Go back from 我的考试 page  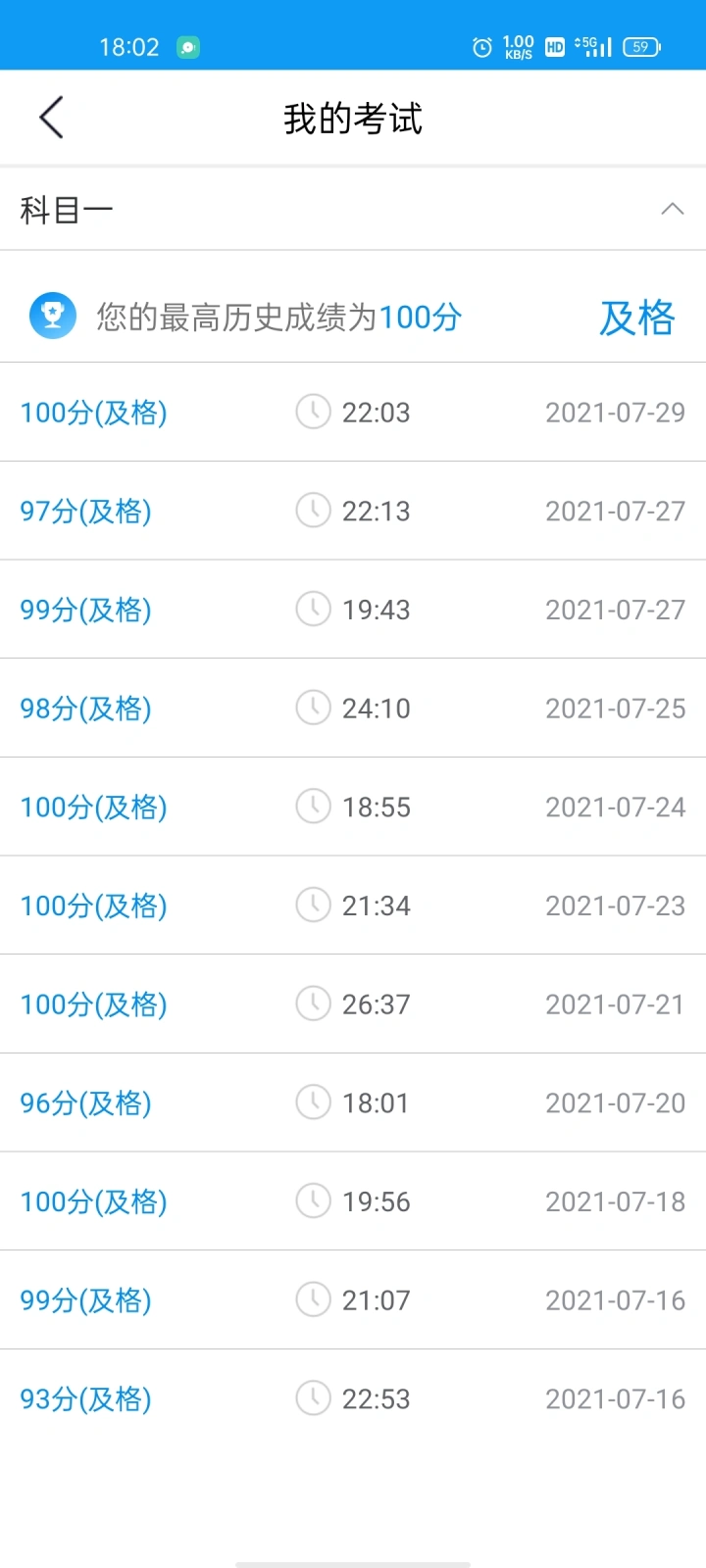tap(51, 118)
